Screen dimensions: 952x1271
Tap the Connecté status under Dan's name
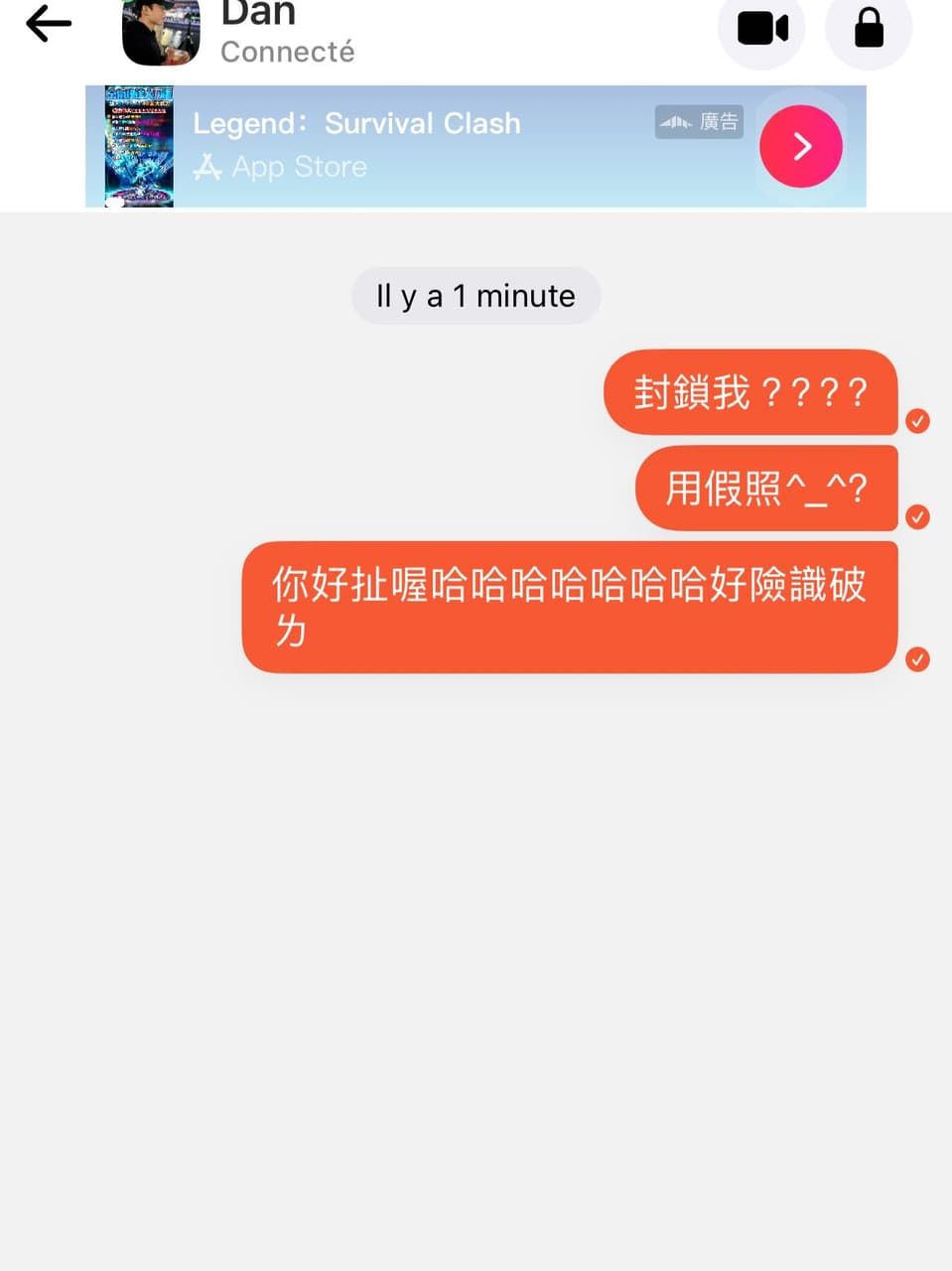tap(288, 51)
